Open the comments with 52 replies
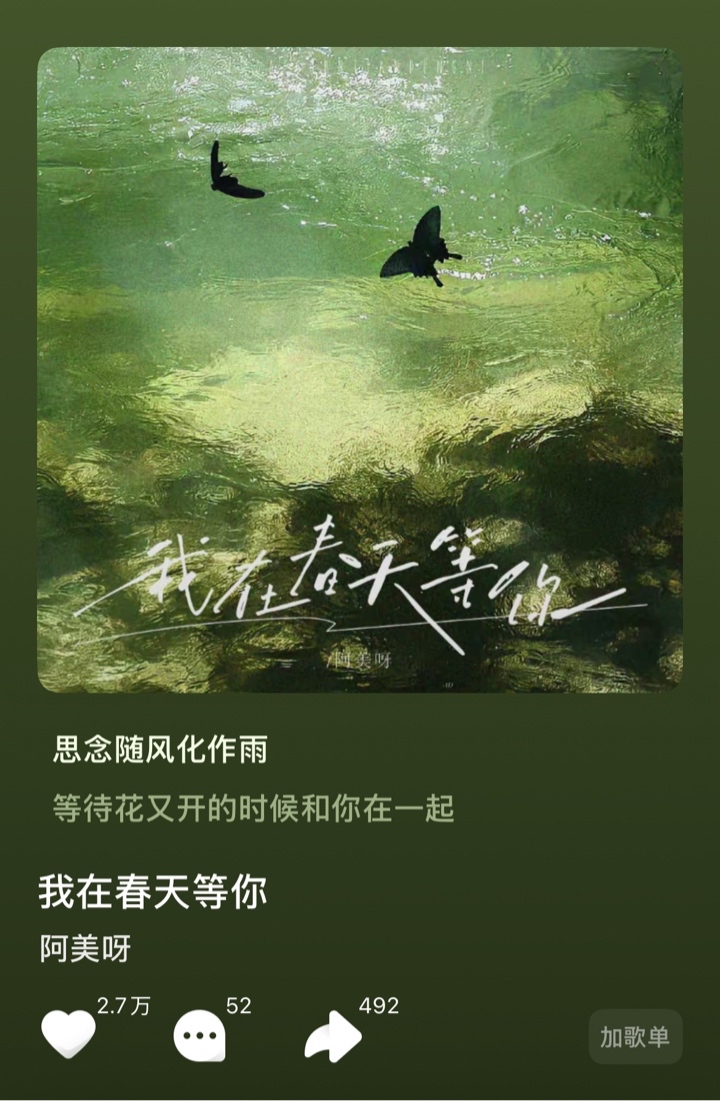The height and width of the screenshot is (1101, 720). 199,1035
